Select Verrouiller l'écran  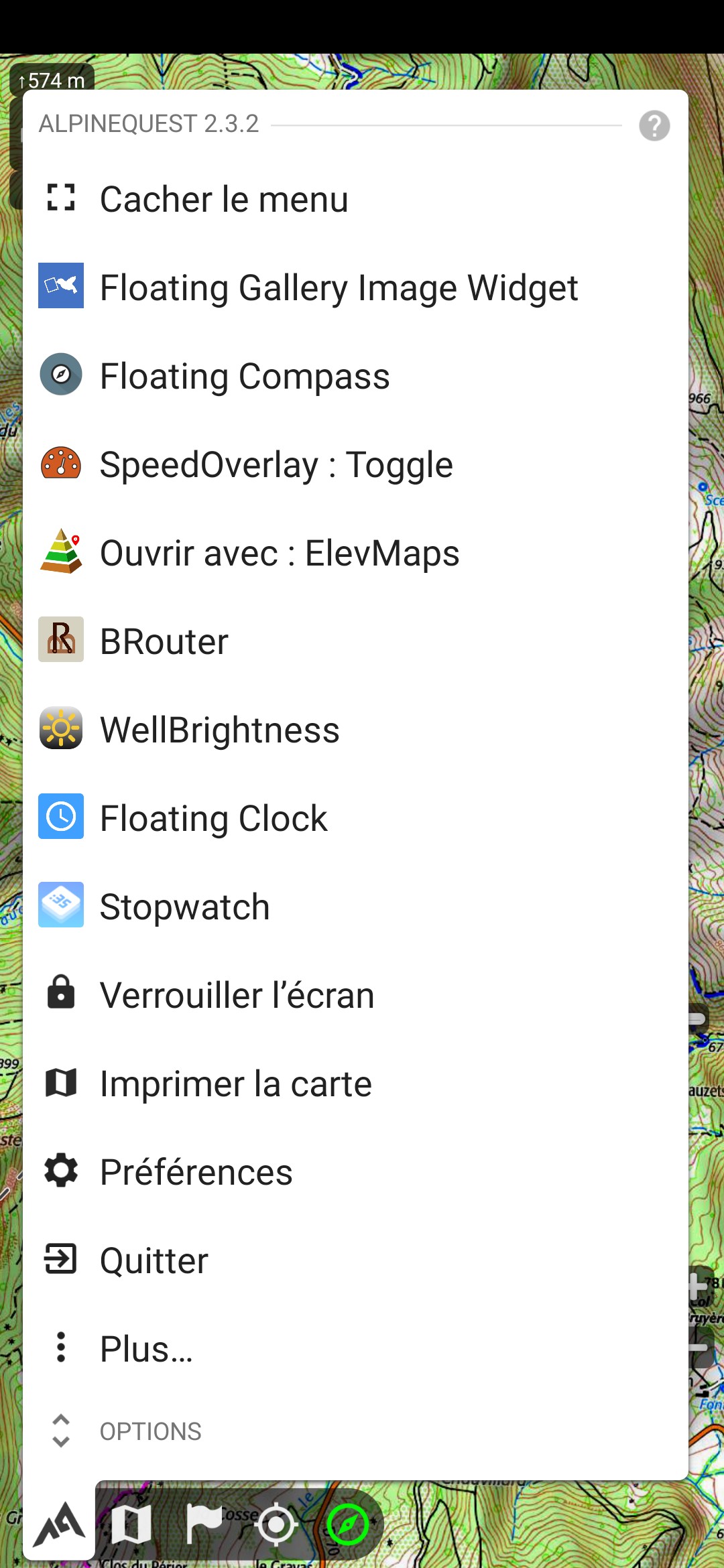click(x=237, y=995)
